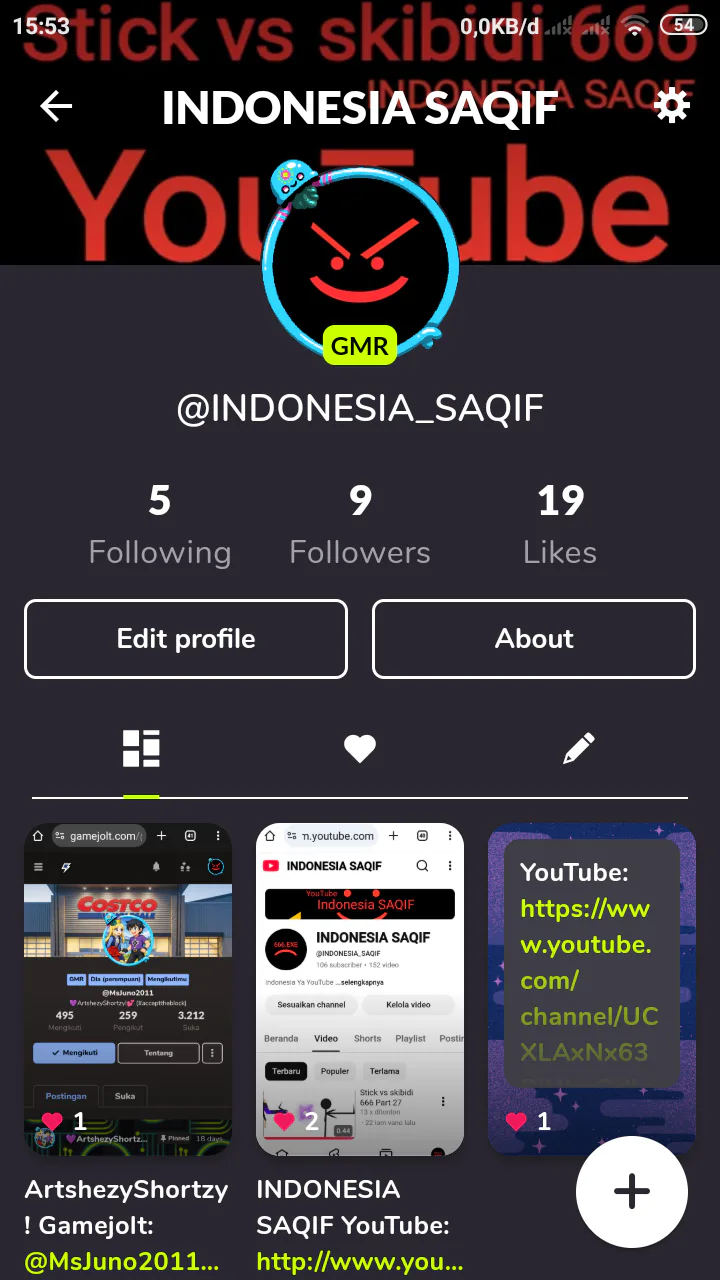Go back using the arrow icon
720x1280 pixels.
(x=56, y=107)
